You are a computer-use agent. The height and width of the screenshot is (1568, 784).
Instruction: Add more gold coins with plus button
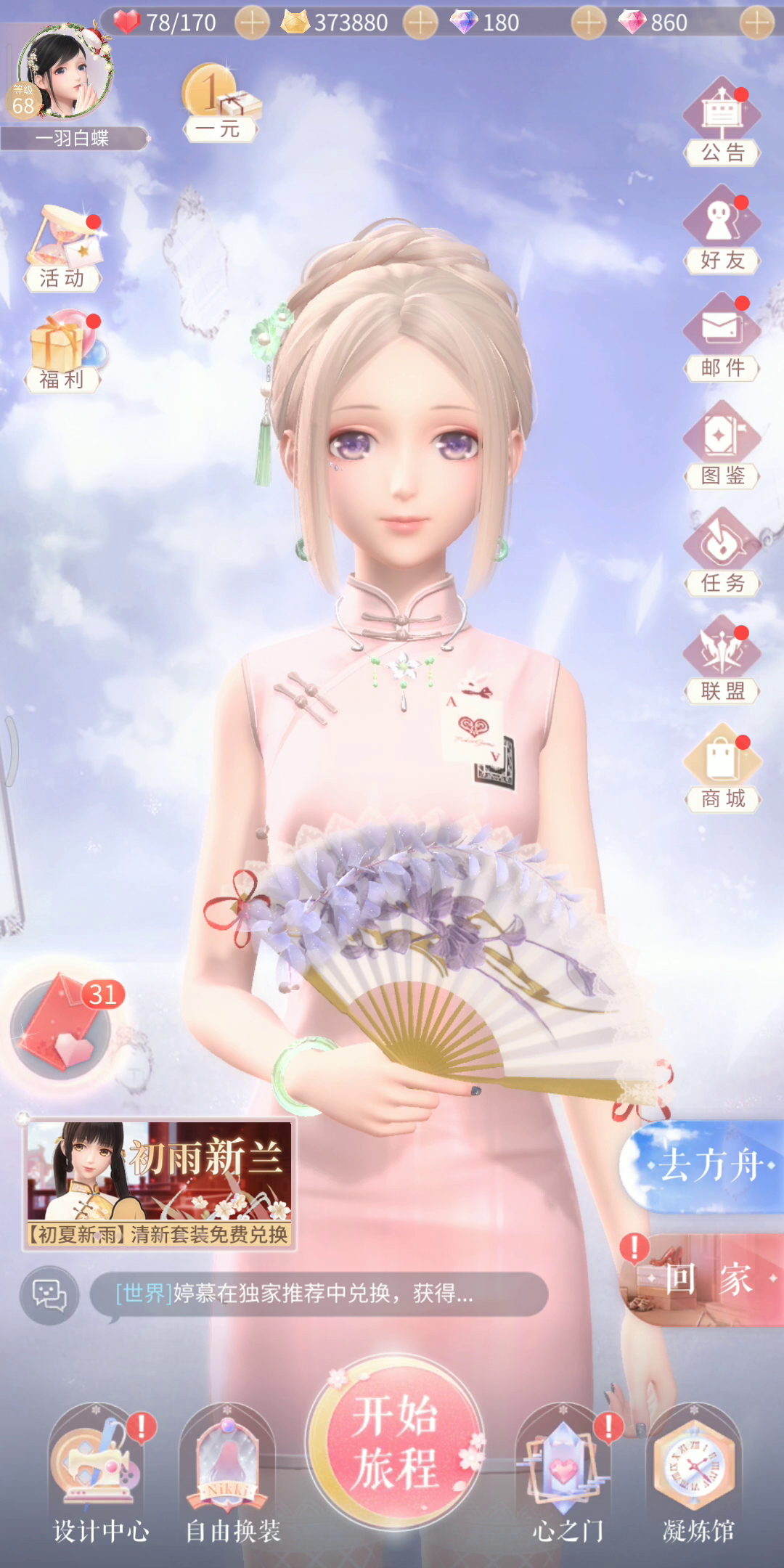pyautogui.click(x=420, y=23)
